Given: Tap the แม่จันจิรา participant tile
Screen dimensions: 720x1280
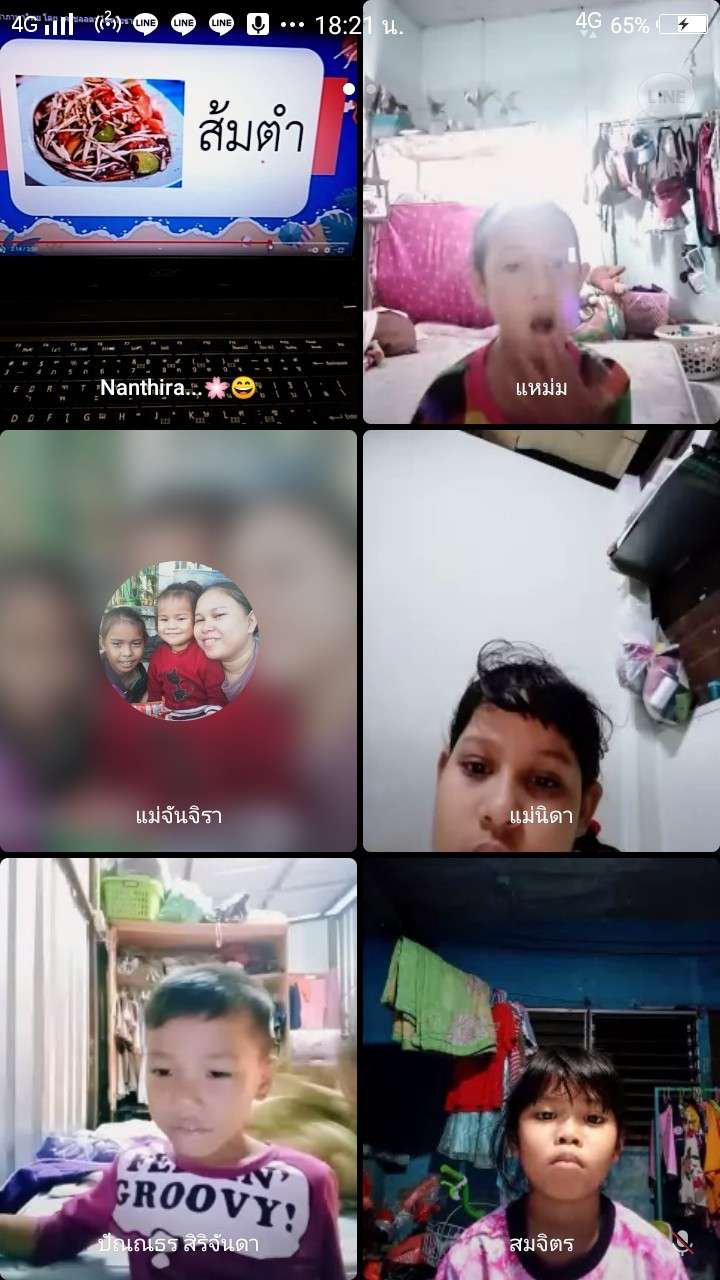Looking at the screenshot, I should coord(178,640).
